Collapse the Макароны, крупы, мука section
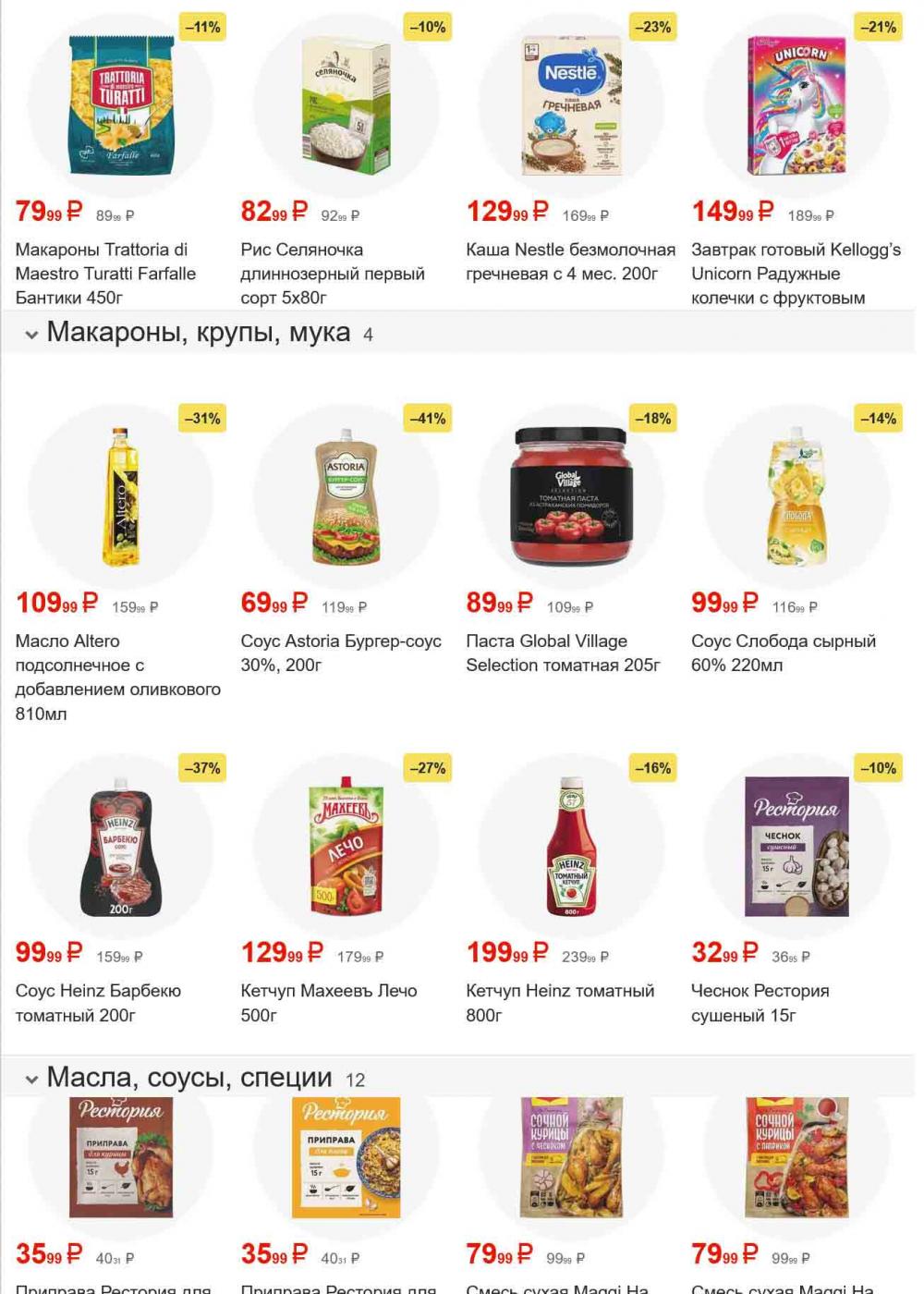The height and width of the screenshot is (1294, 924). tap(31, 335)
